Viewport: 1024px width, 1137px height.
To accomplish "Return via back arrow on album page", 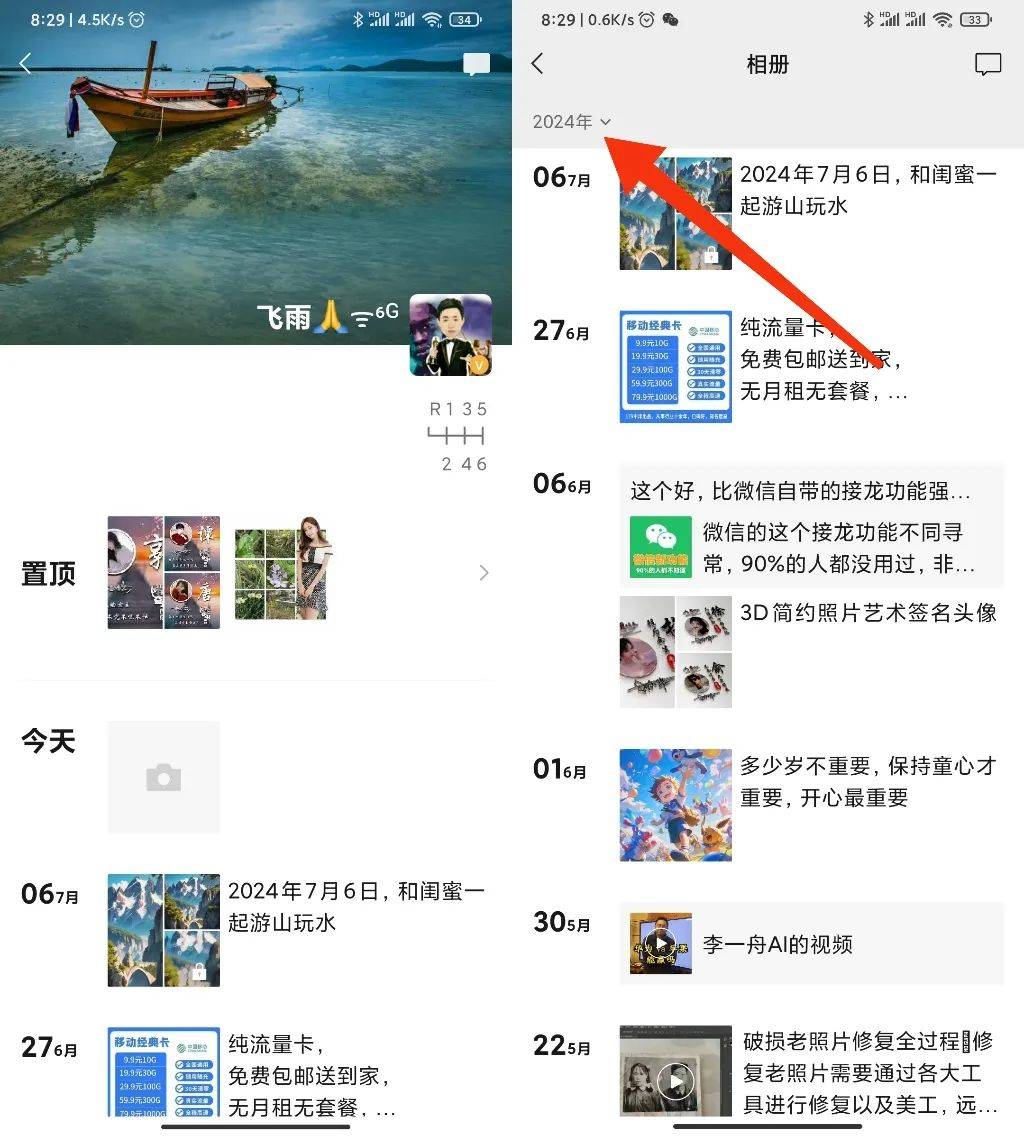I will [538, 63].
